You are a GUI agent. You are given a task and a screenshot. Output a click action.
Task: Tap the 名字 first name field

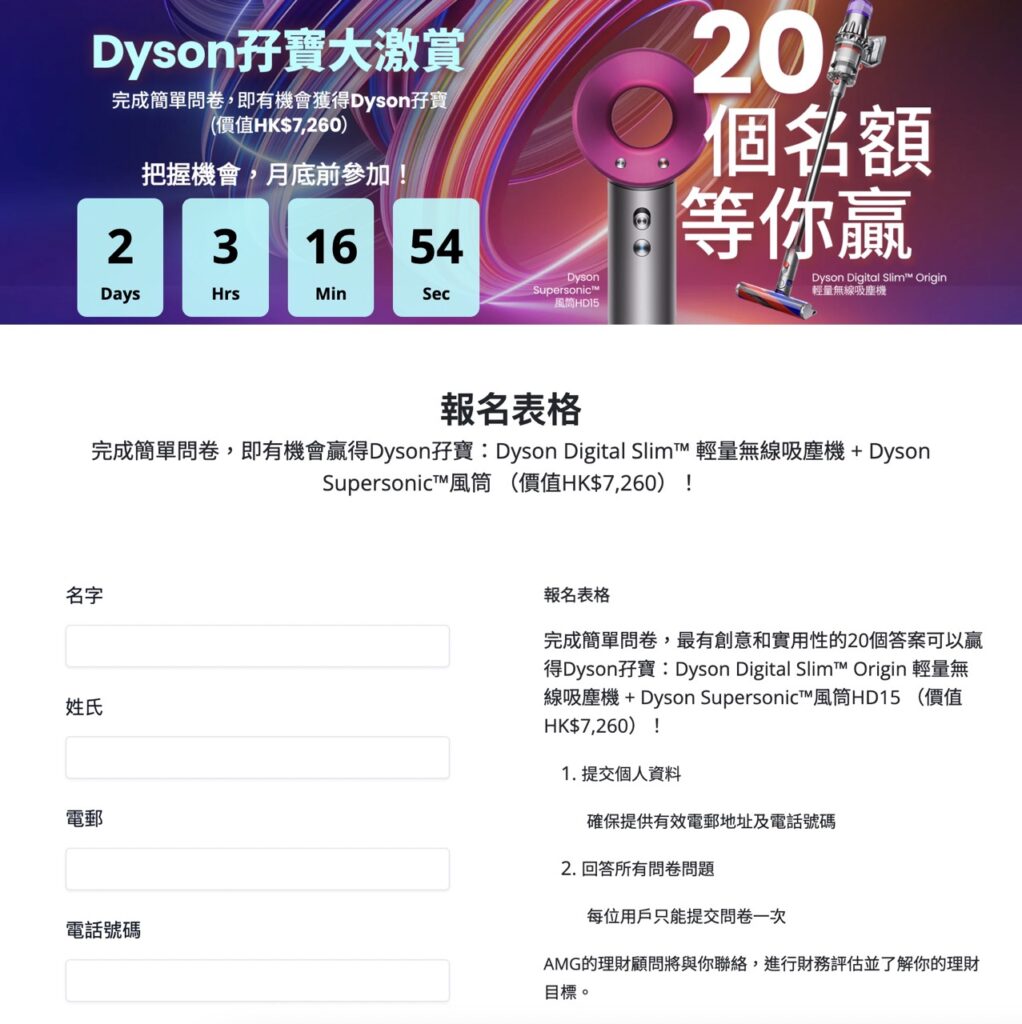point(257,646)
